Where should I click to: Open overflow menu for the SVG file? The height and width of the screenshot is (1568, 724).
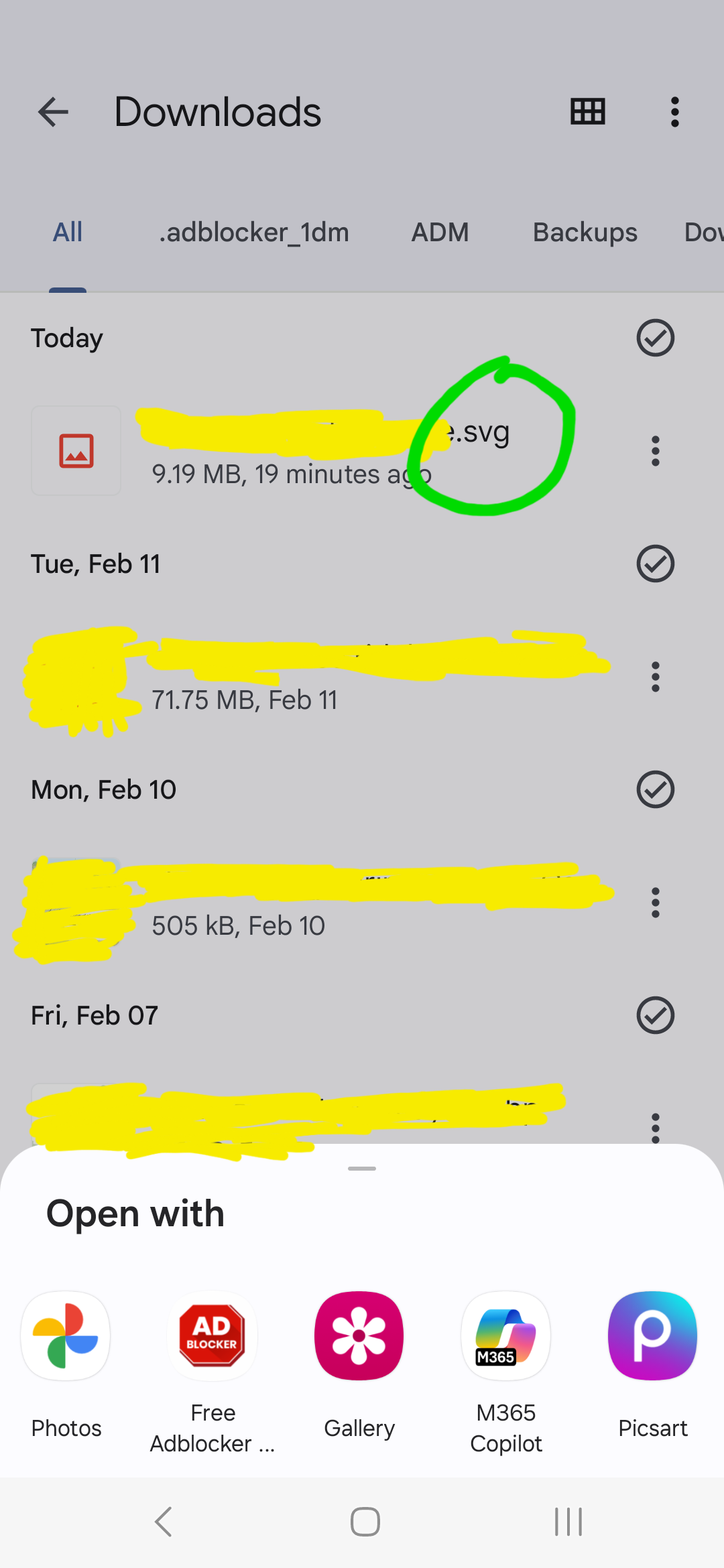655,450
